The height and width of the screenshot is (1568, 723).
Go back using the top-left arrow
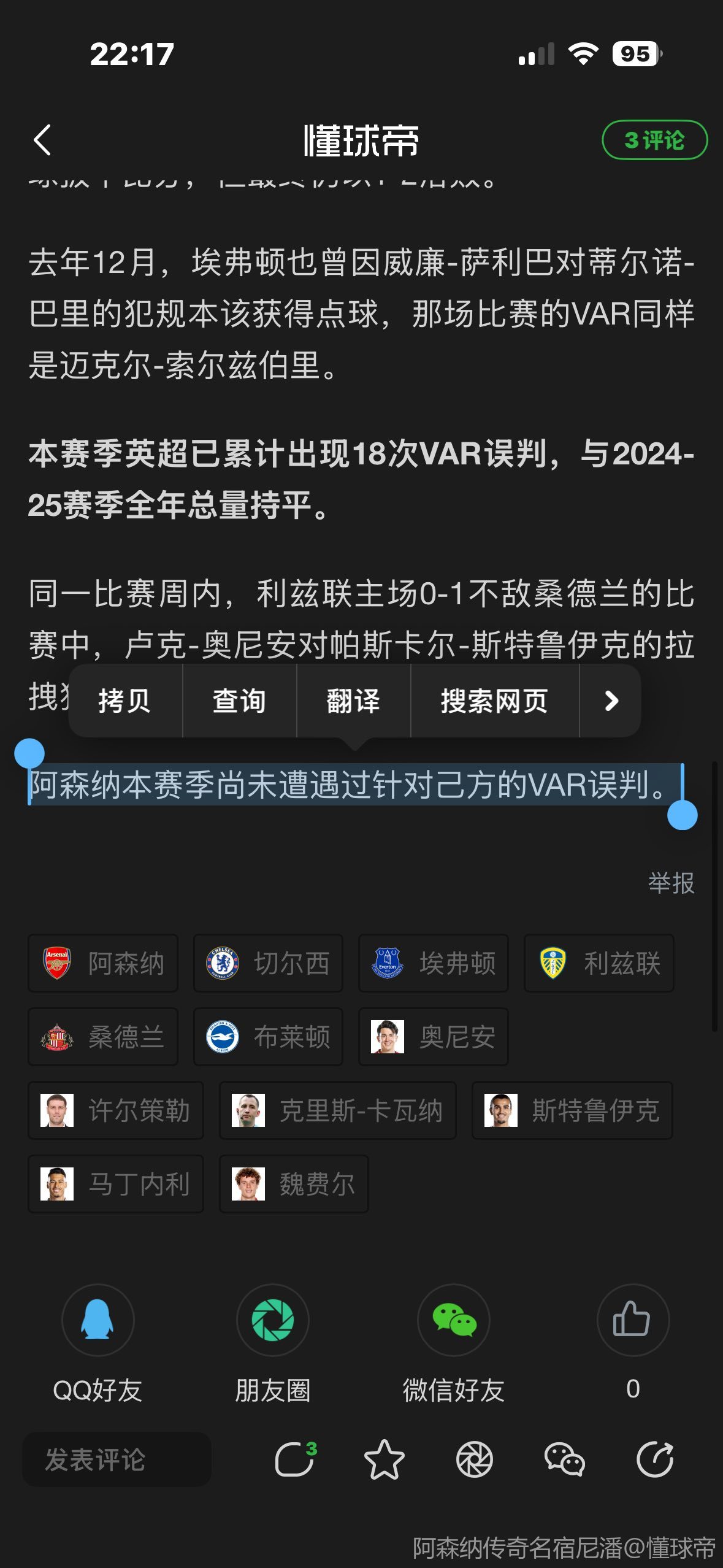[42, 140]
